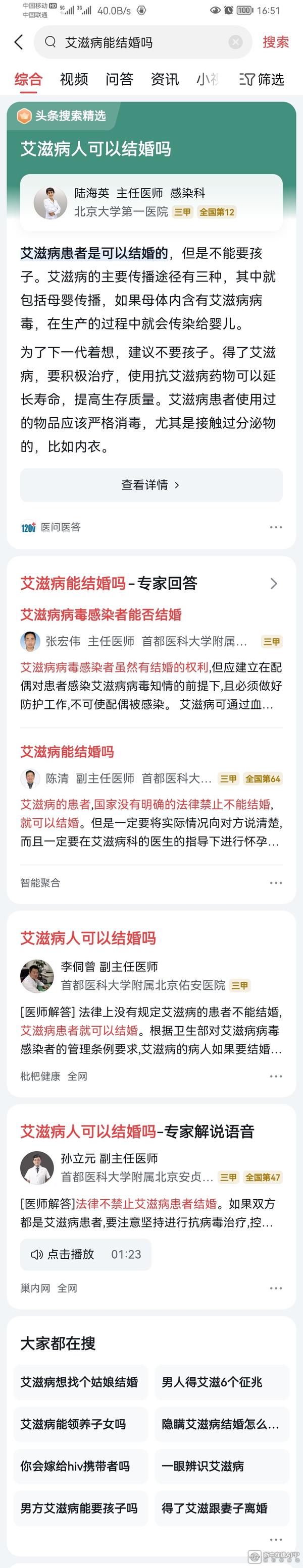
Task: Choose suggestion 你会嫁给hiv携带者吗
Action: pos(76,1466)
